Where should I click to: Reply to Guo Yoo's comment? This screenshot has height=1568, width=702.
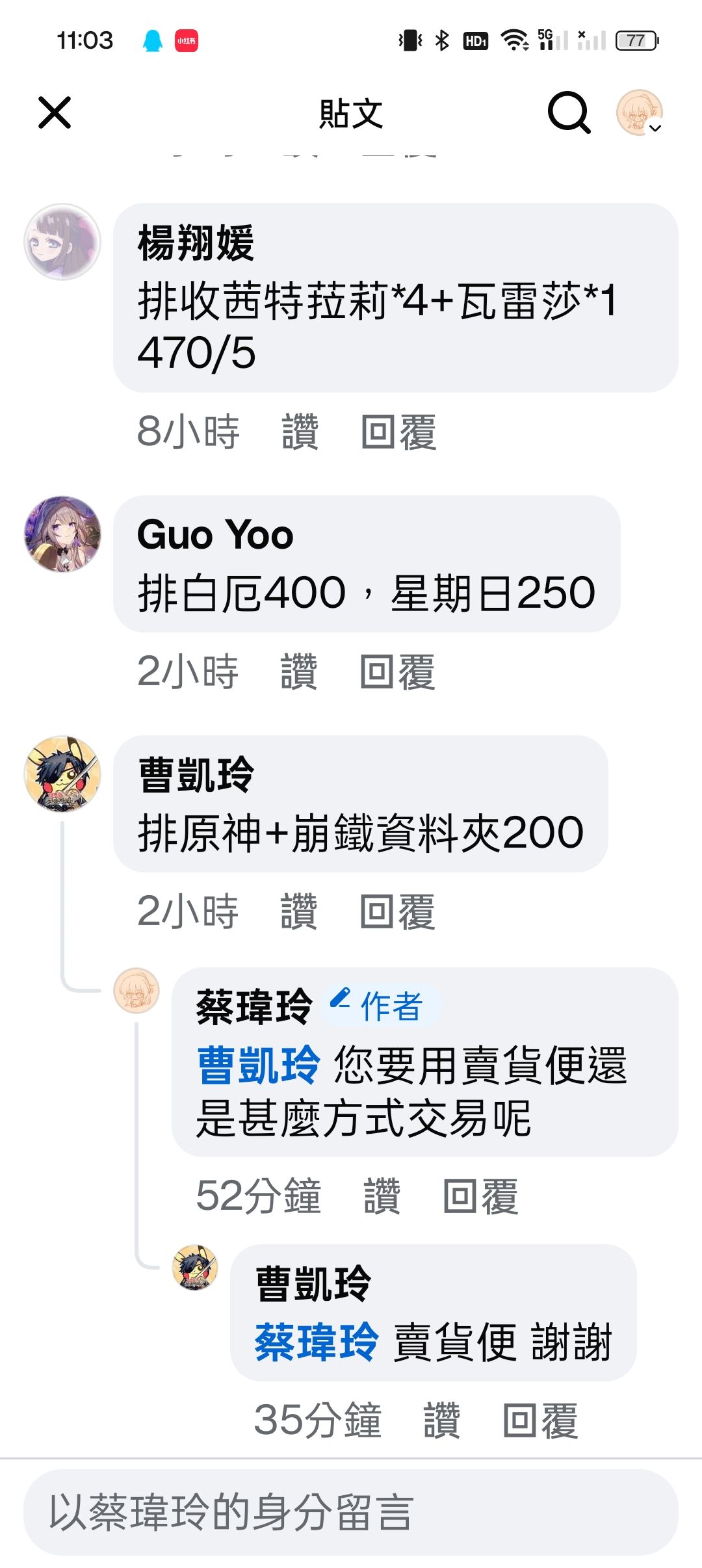tap(398, 672)
